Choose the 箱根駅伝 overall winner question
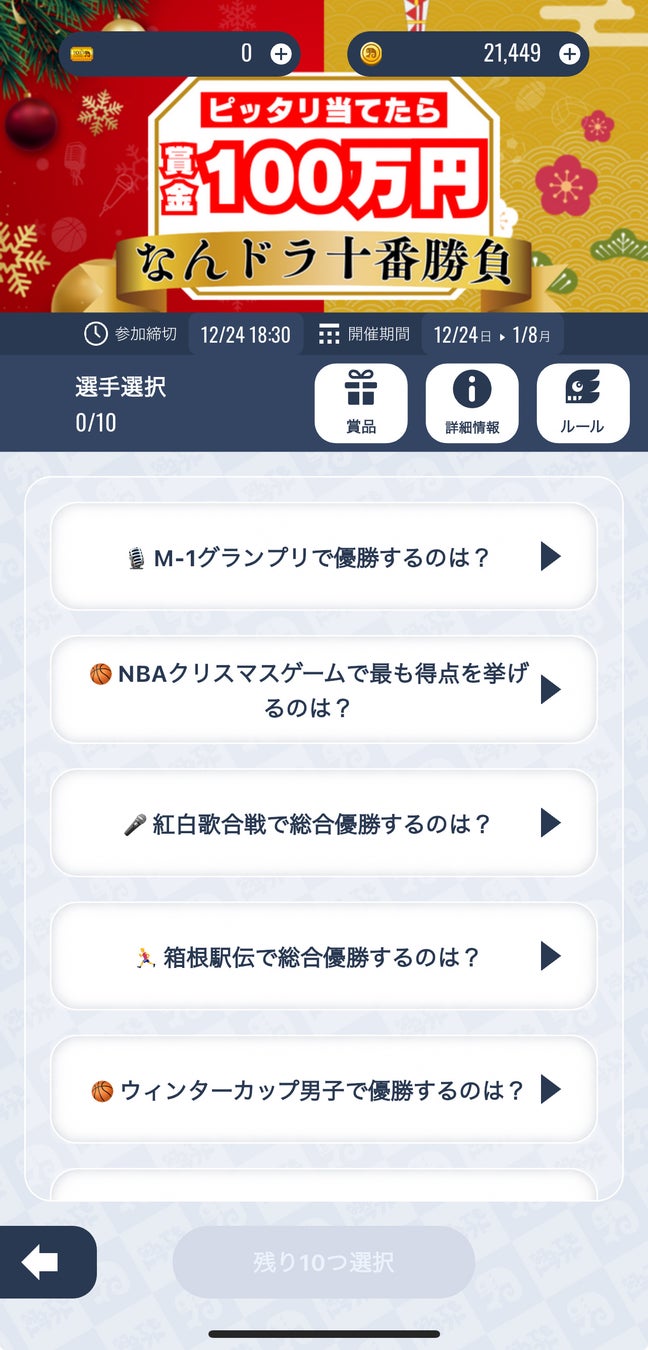The width and height of the screenshot is (648, 1350). pos(324,957)
